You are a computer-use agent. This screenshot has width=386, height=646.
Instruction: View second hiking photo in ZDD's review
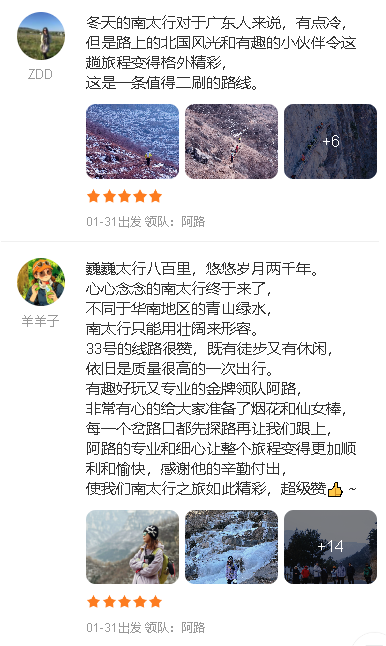(231, 141)
